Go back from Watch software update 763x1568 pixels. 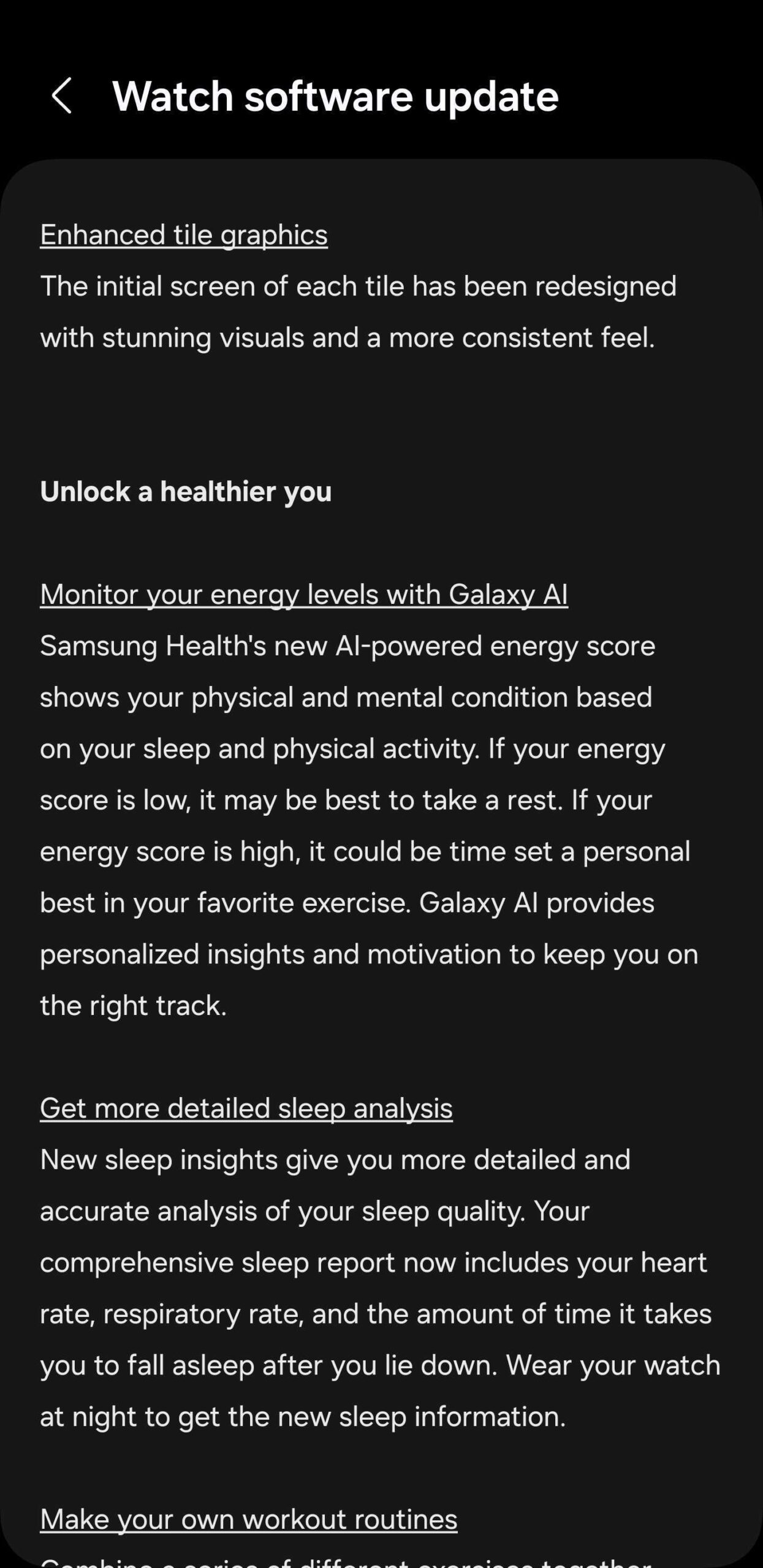(x=62, y=96)
